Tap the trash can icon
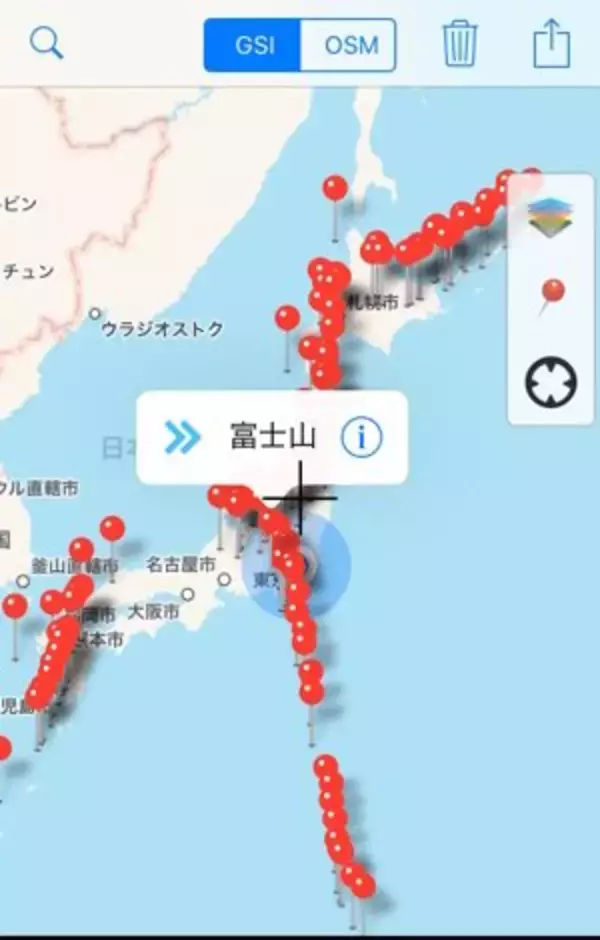 pos(460,45)
